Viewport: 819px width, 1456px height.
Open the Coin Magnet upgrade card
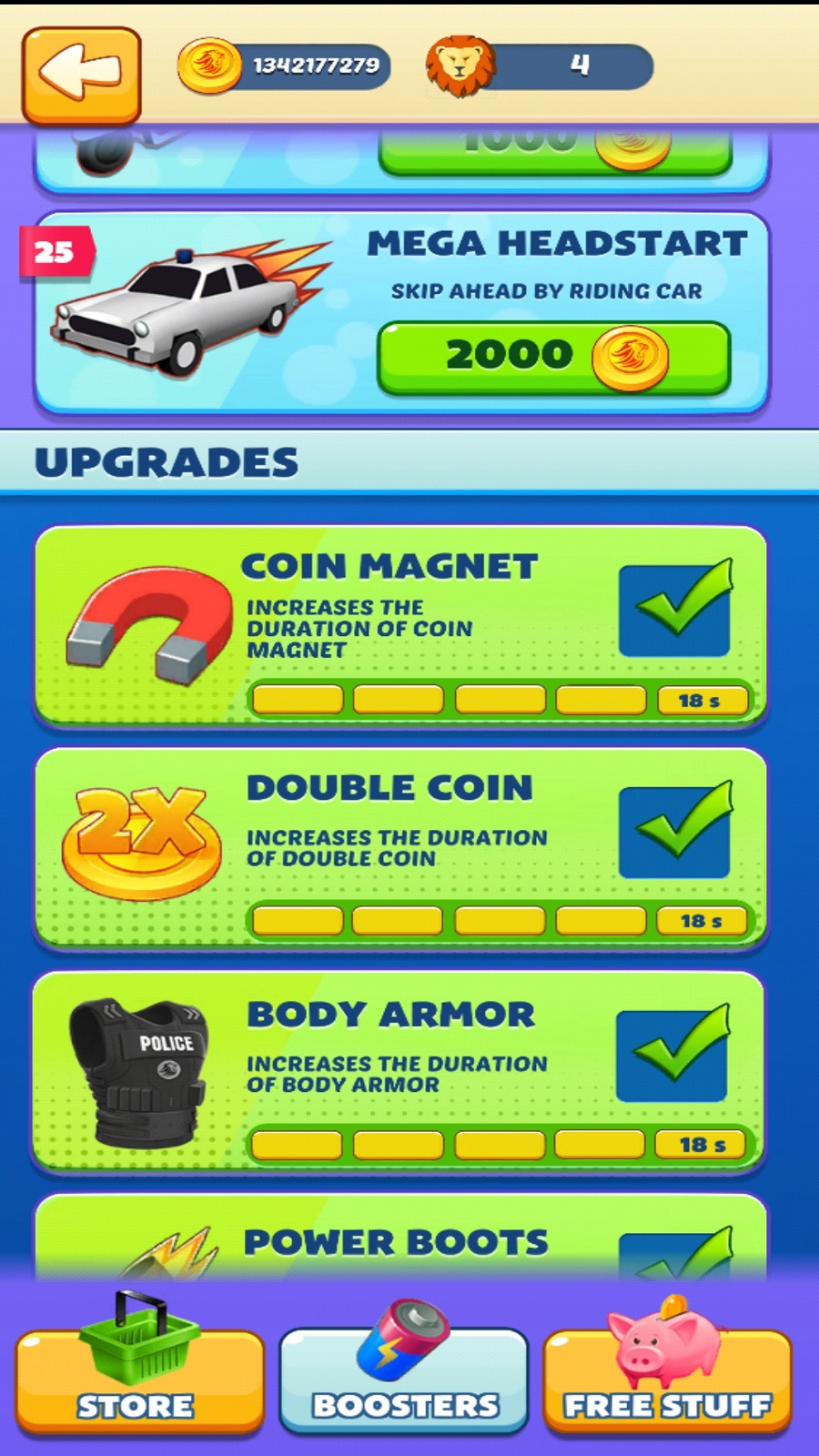click(x=400, y=626)
